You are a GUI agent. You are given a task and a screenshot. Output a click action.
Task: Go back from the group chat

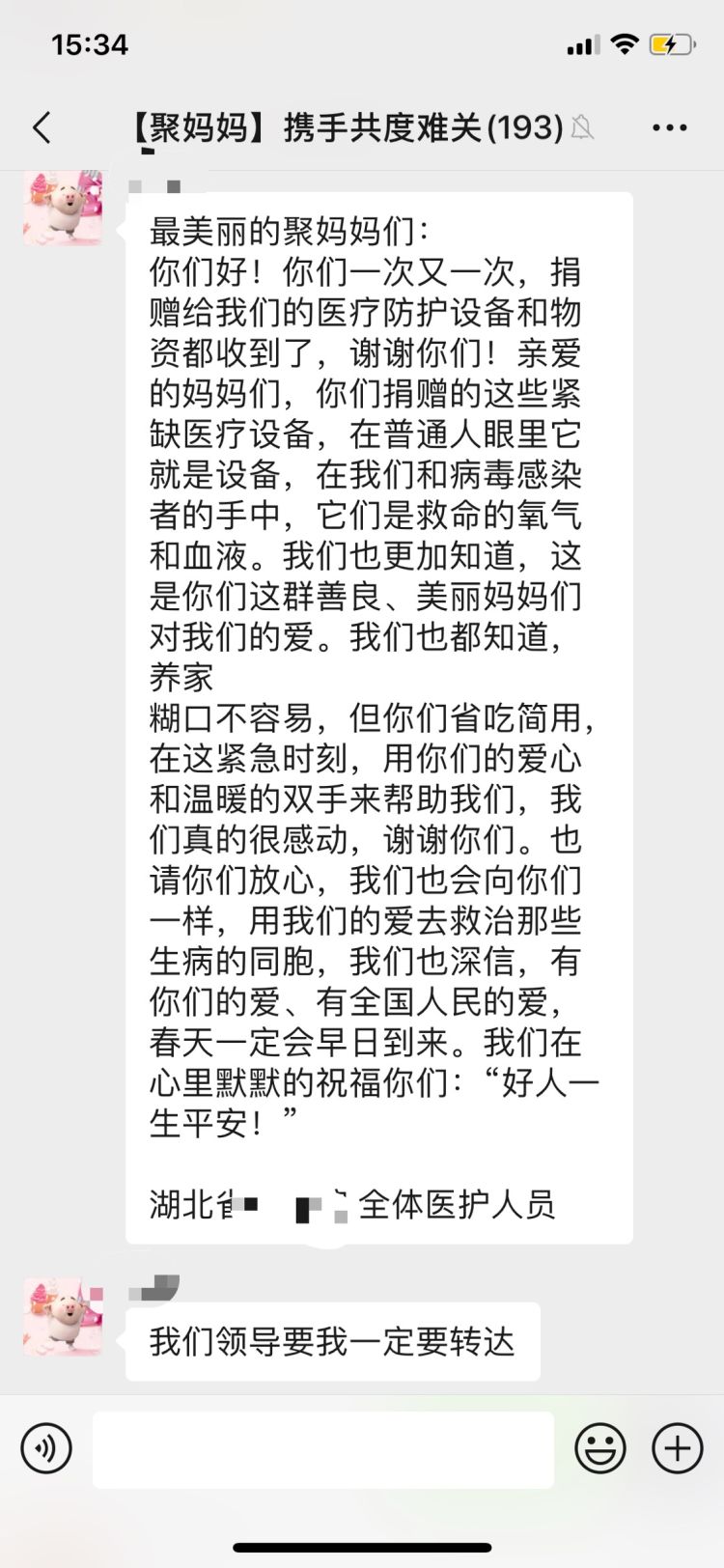pos(42,127)
